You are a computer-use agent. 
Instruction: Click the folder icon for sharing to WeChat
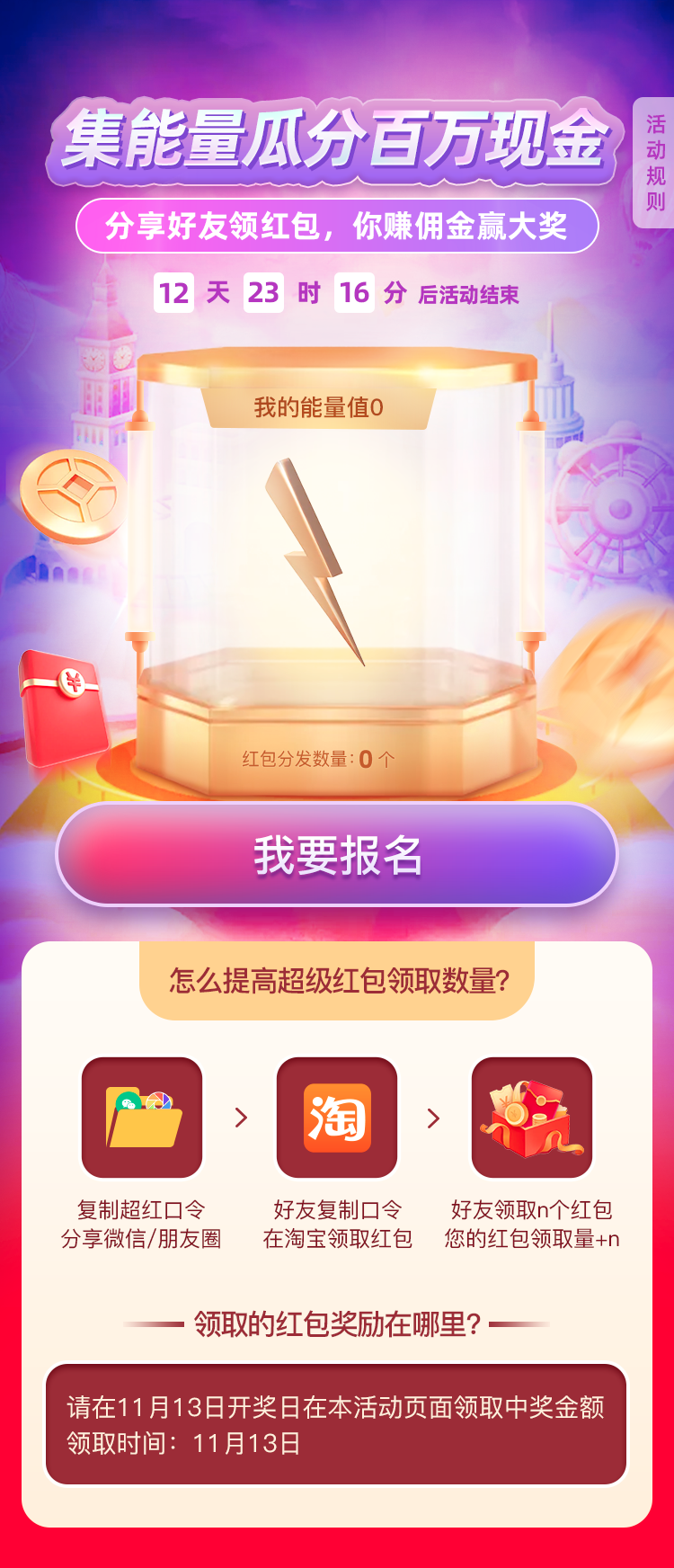[142, 1117]
